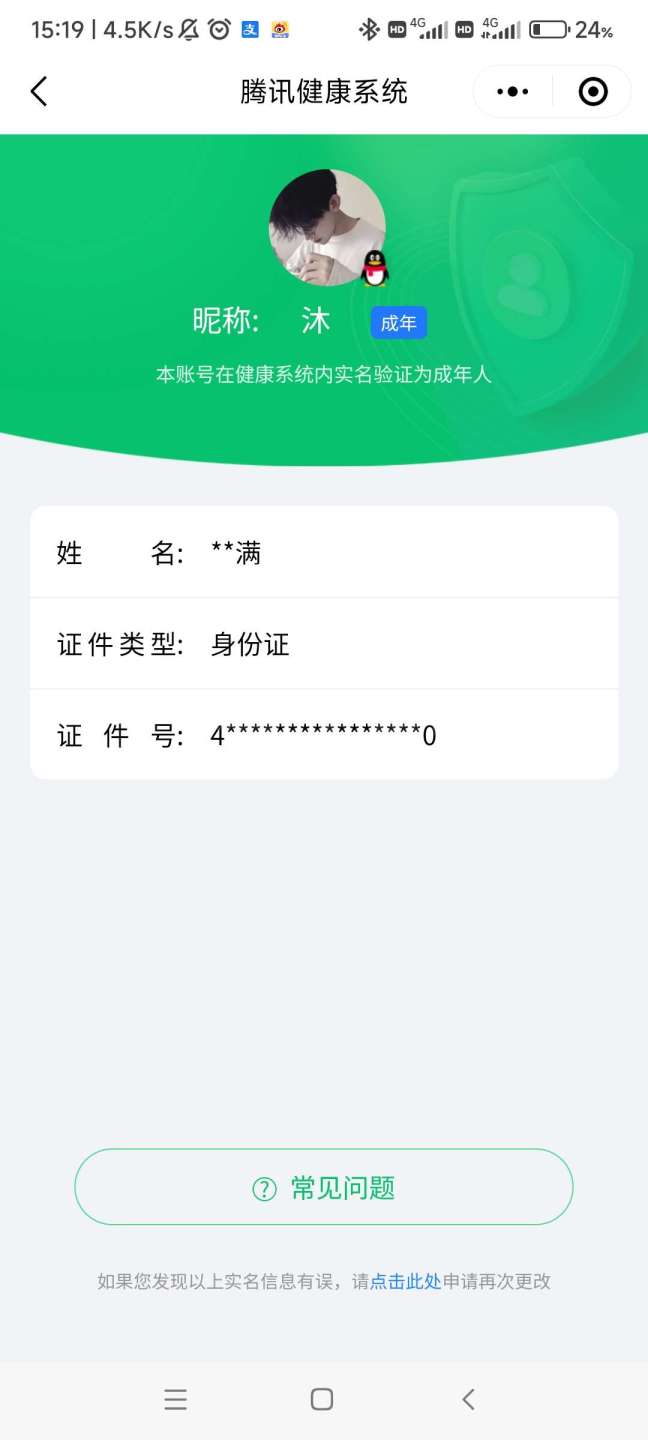Go back using the top-left arrow
This screenshot has width=648, height=1440.
tap(39, 92)
